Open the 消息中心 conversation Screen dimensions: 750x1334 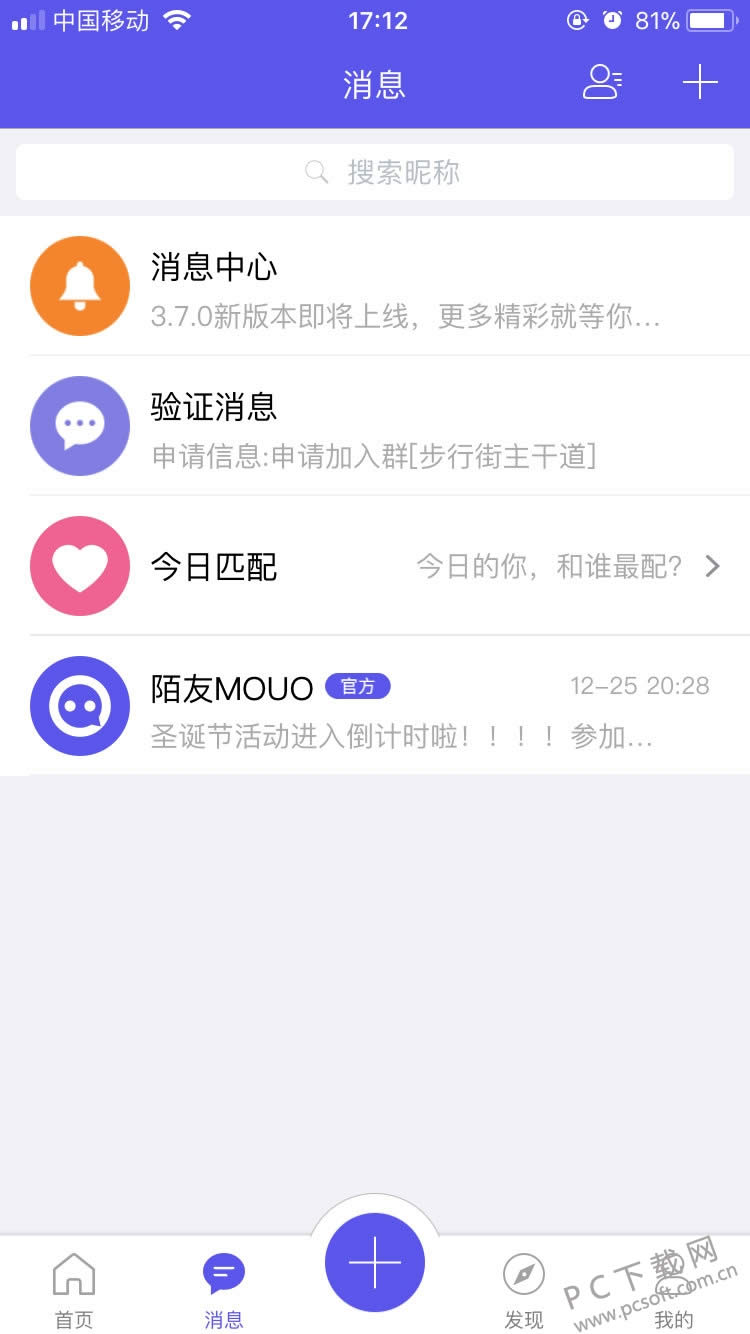[375, 286]
